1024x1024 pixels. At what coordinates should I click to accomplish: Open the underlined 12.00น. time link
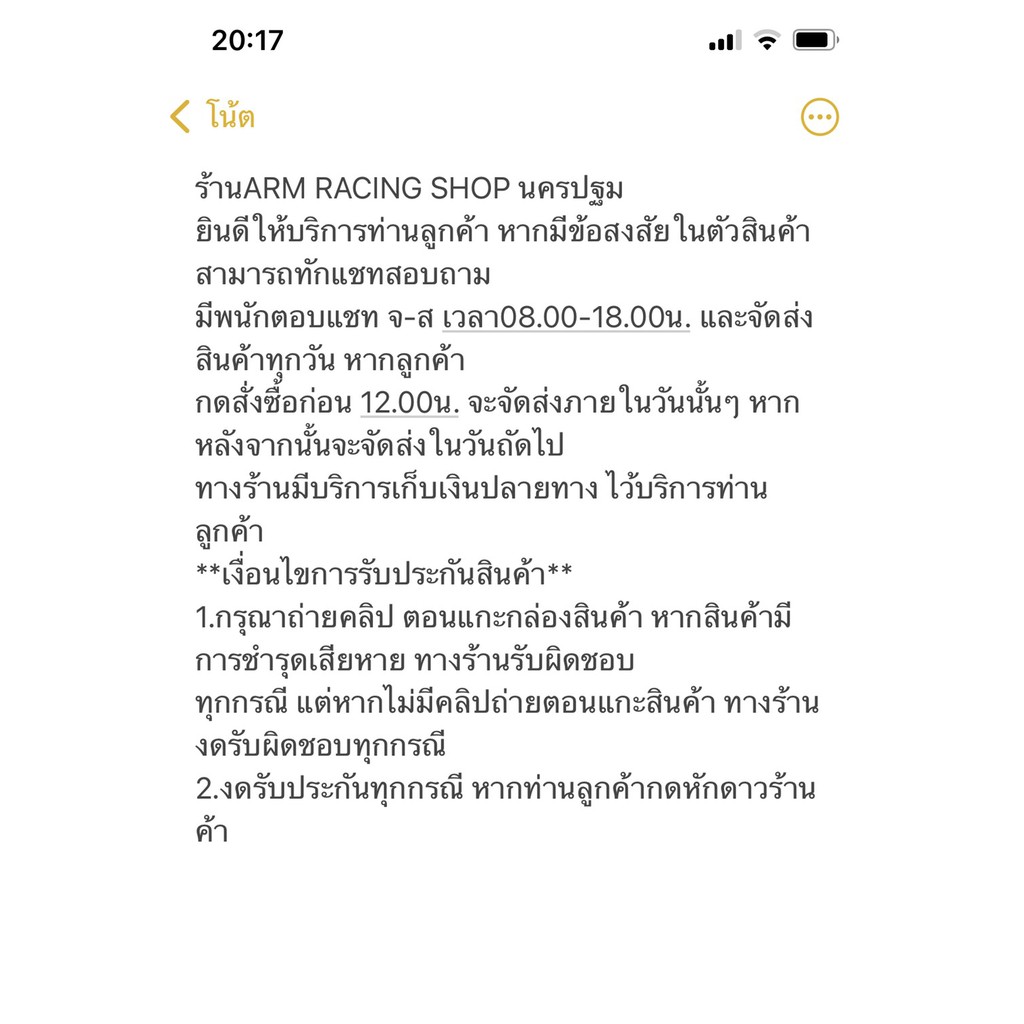point(409,405)
